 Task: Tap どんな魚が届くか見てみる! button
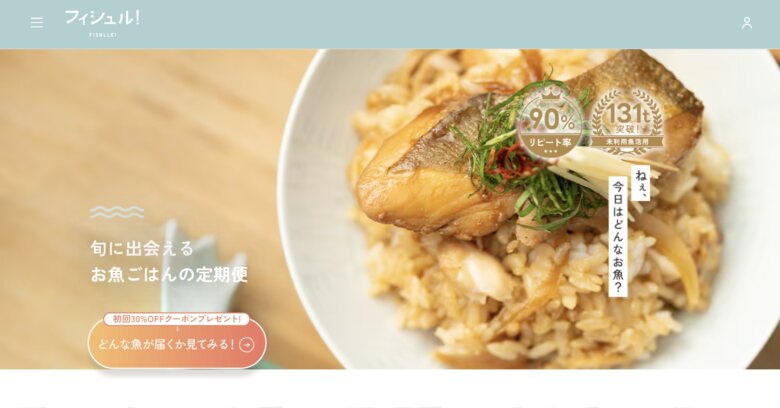pyautogui.click(x=176, y=344)
